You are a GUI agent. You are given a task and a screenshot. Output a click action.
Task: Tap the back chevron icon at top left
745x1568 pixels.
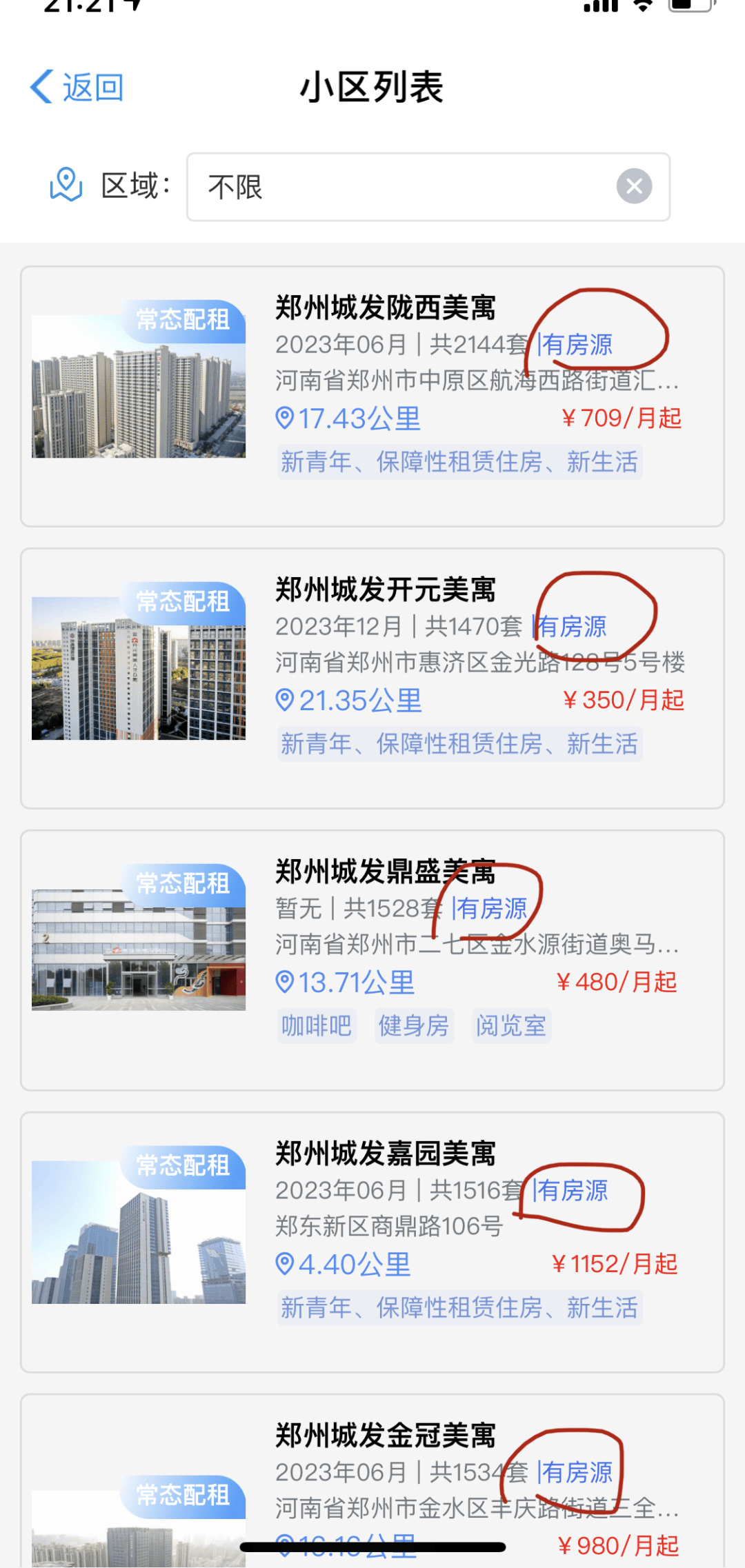point(41,86)
